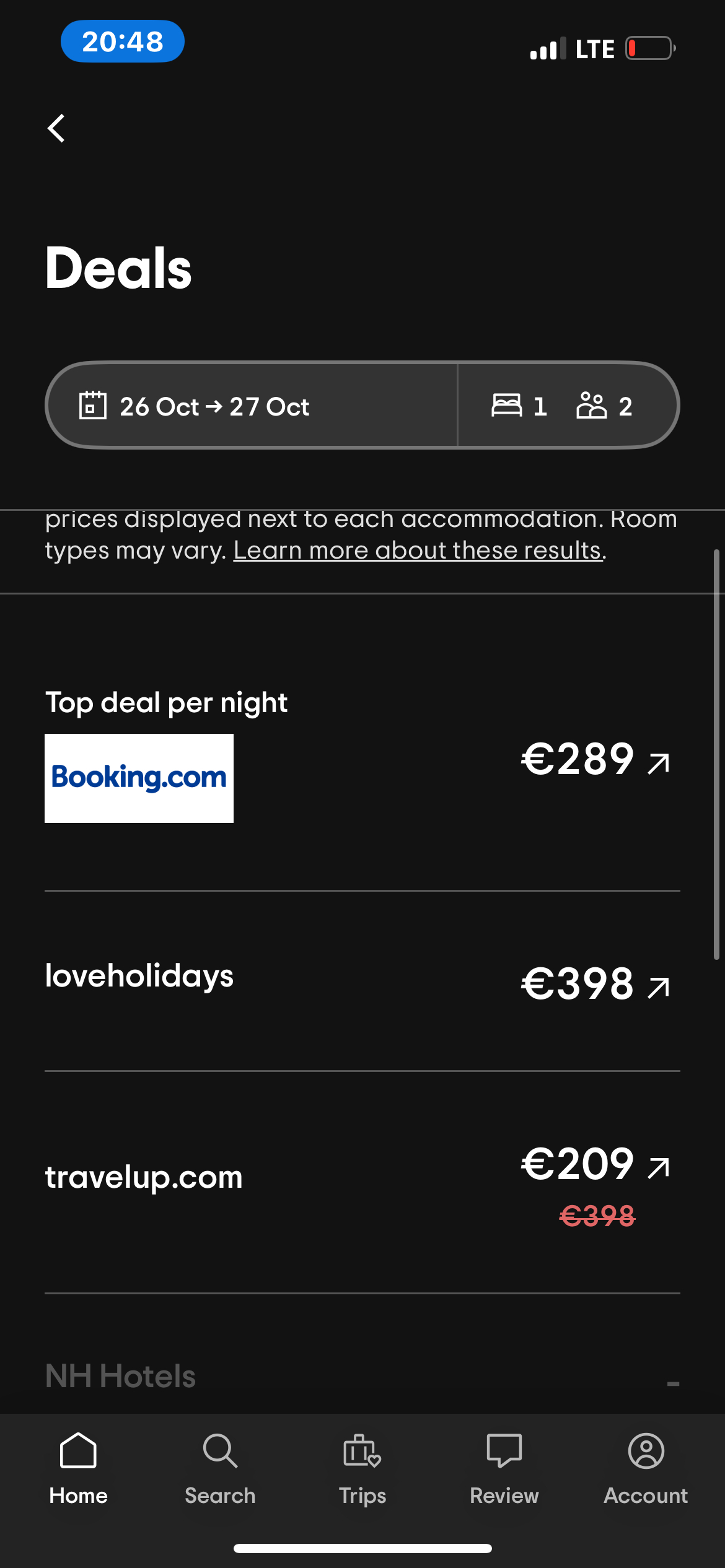Open Learn more about these results
725x1568 pixels.
coord(418,550)
